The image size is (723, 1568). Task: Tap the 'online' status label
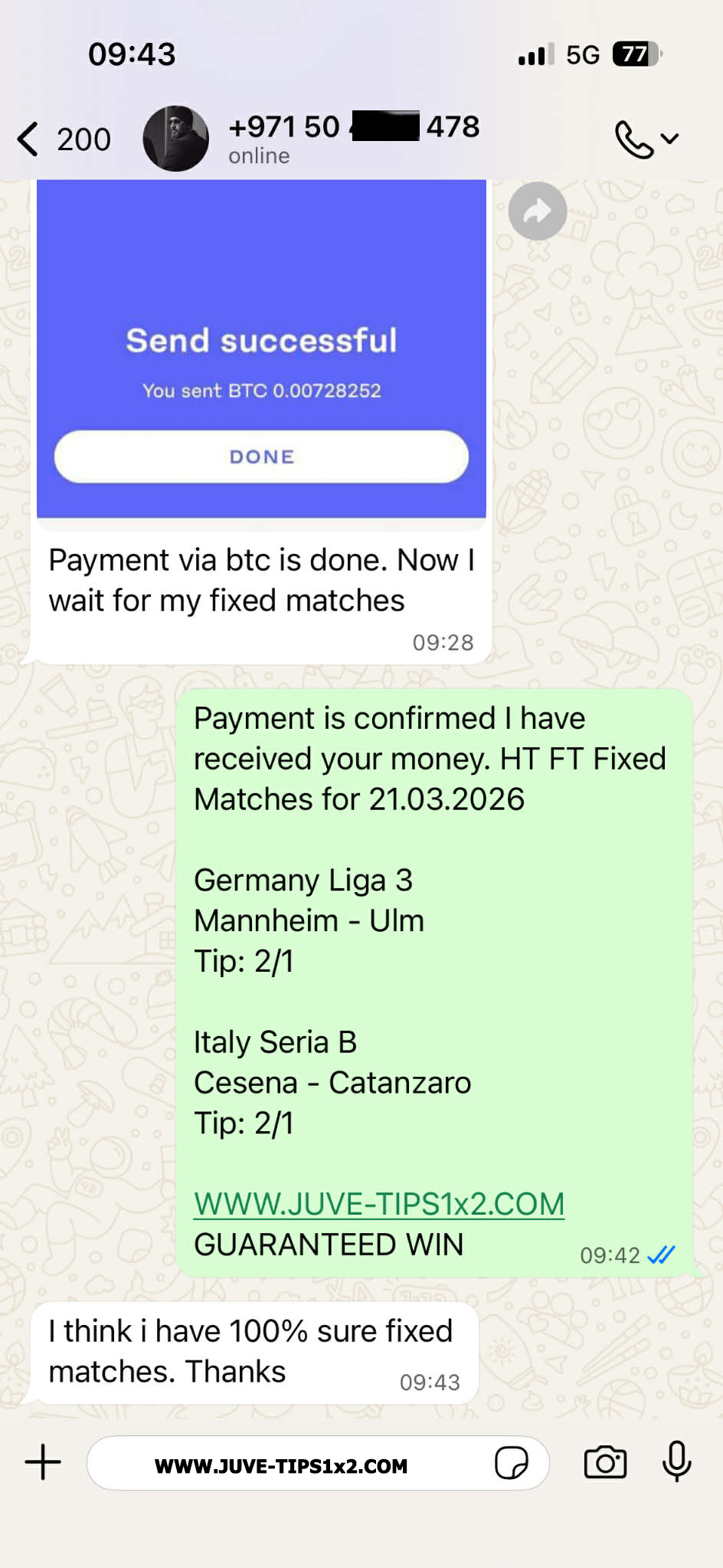pos(259,156)
